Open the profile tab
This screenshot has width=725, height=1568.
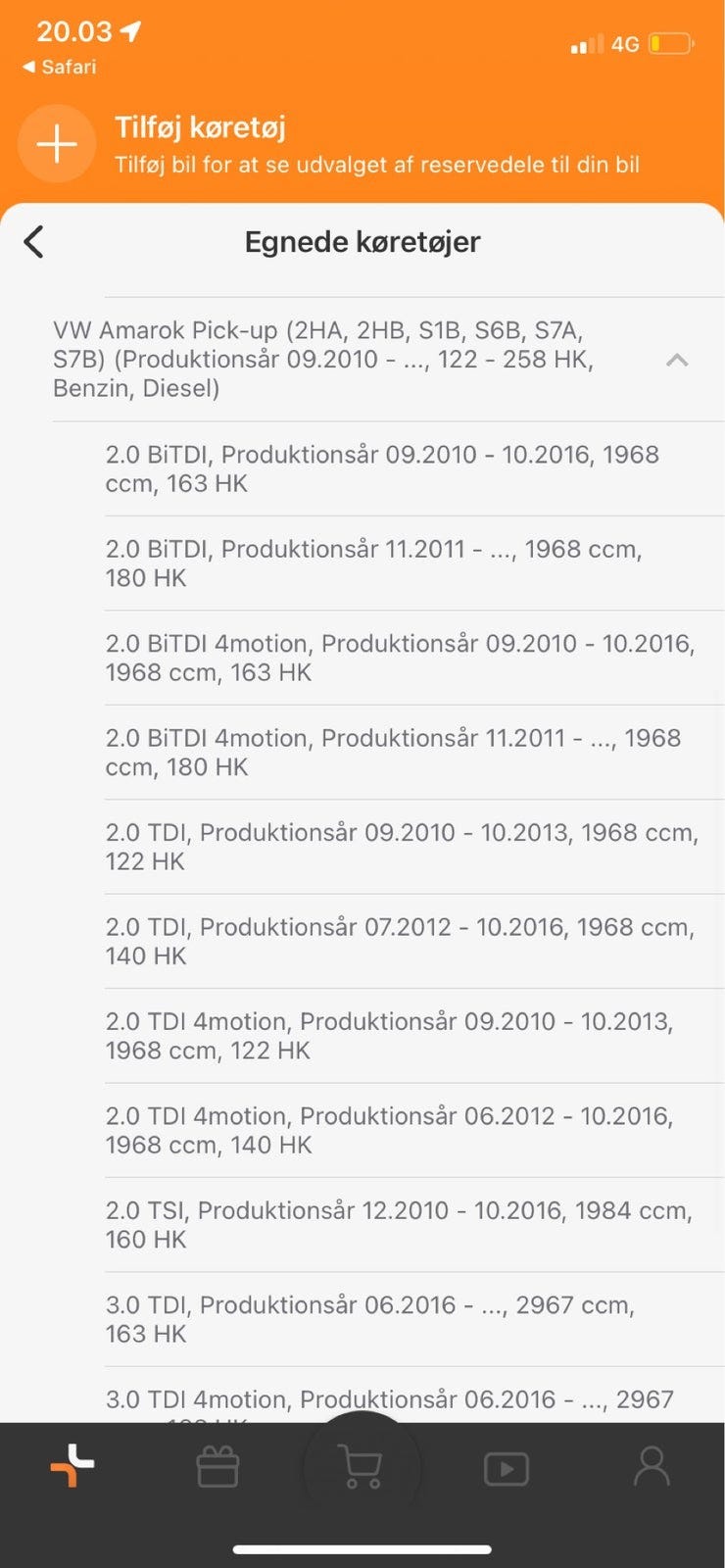652,1467
